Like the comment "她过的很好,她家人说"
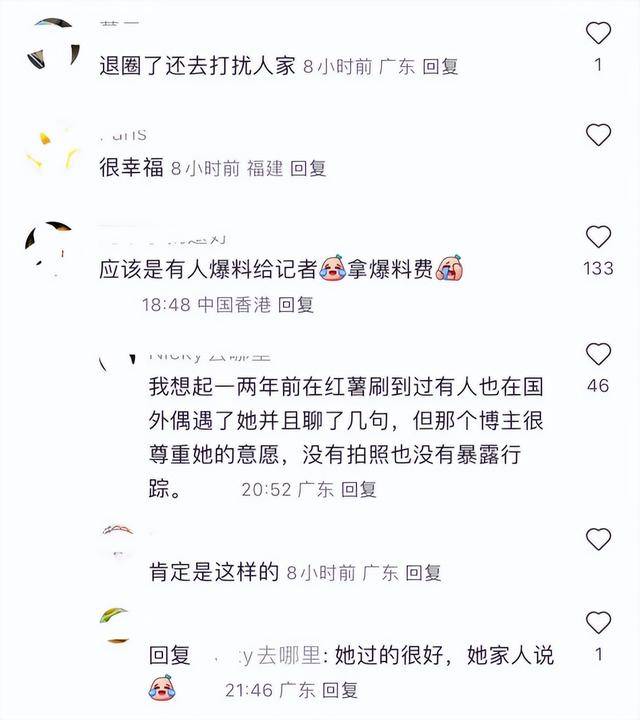This screenshot has width=640, height=720. point(598,623)
